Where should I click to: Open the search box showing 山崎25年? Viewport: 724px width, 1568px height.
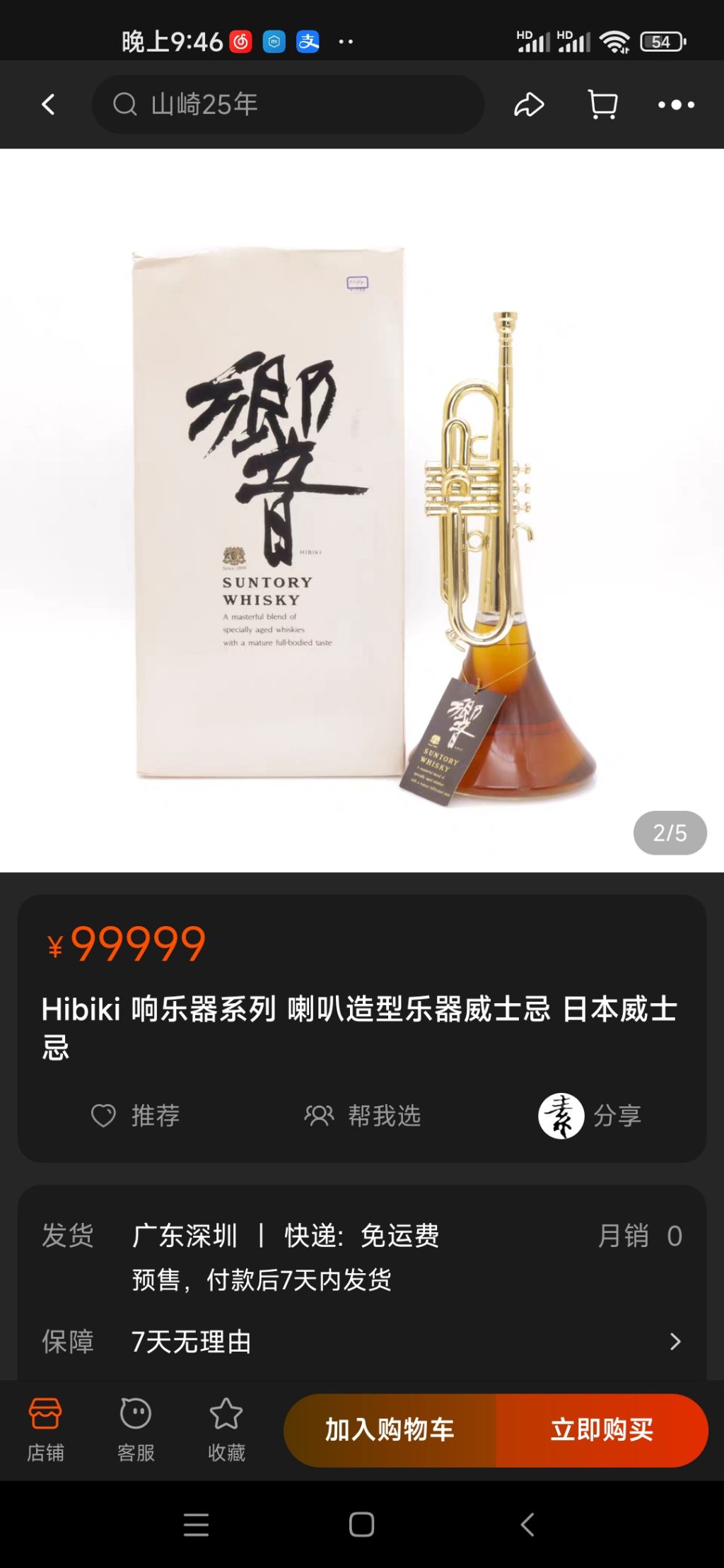(x=288, y=105)
